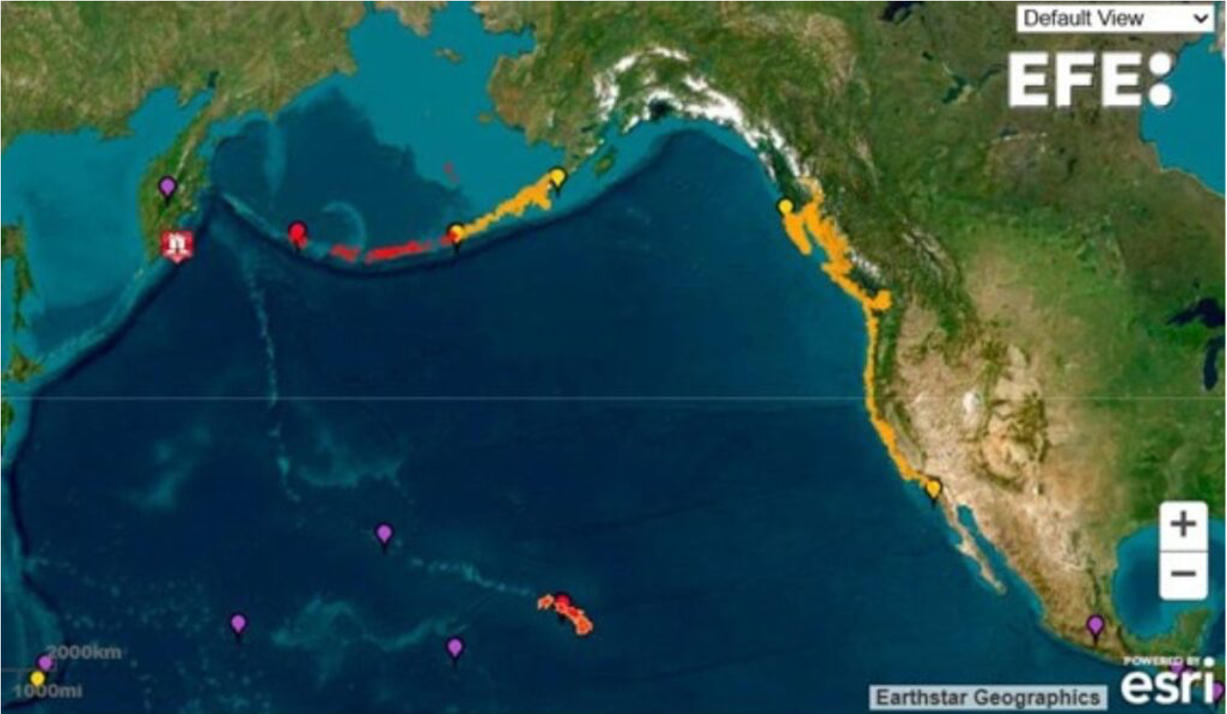Tap the red-square epicenter marker off Kamchatka
The image size is (1227, 714).
pyautogui.click(x=177, y=246)
